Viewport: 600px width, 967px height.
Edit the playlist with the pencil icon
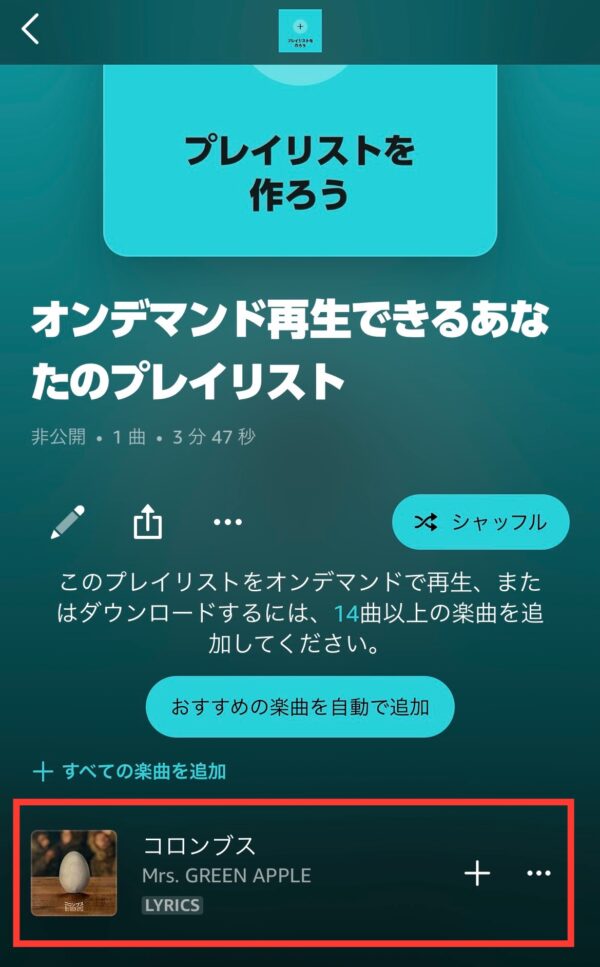tap(67, 522)
